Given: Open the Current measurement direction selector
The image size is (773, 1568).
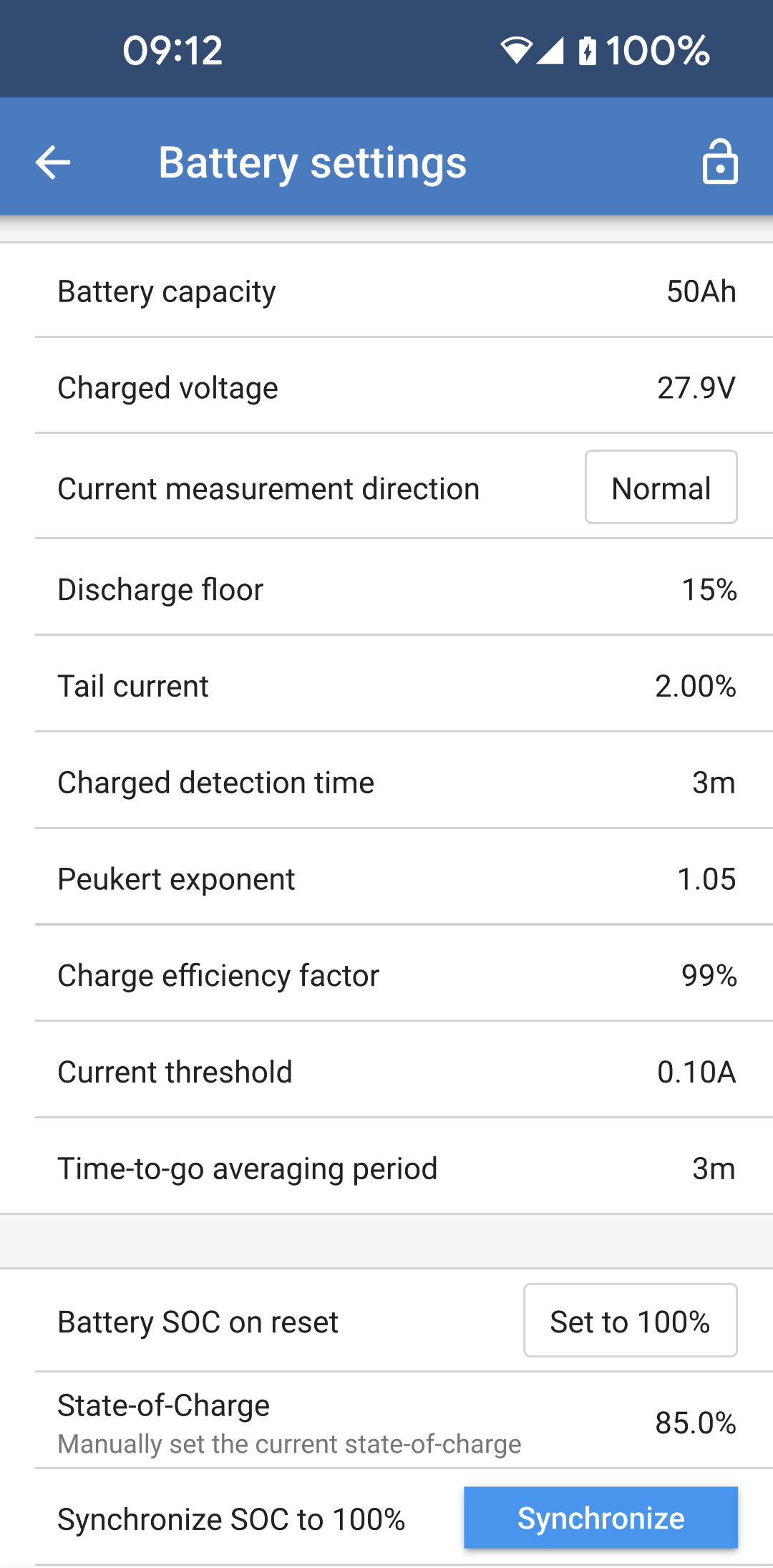Looking at the screenshot, I should [x=660, y=488].
